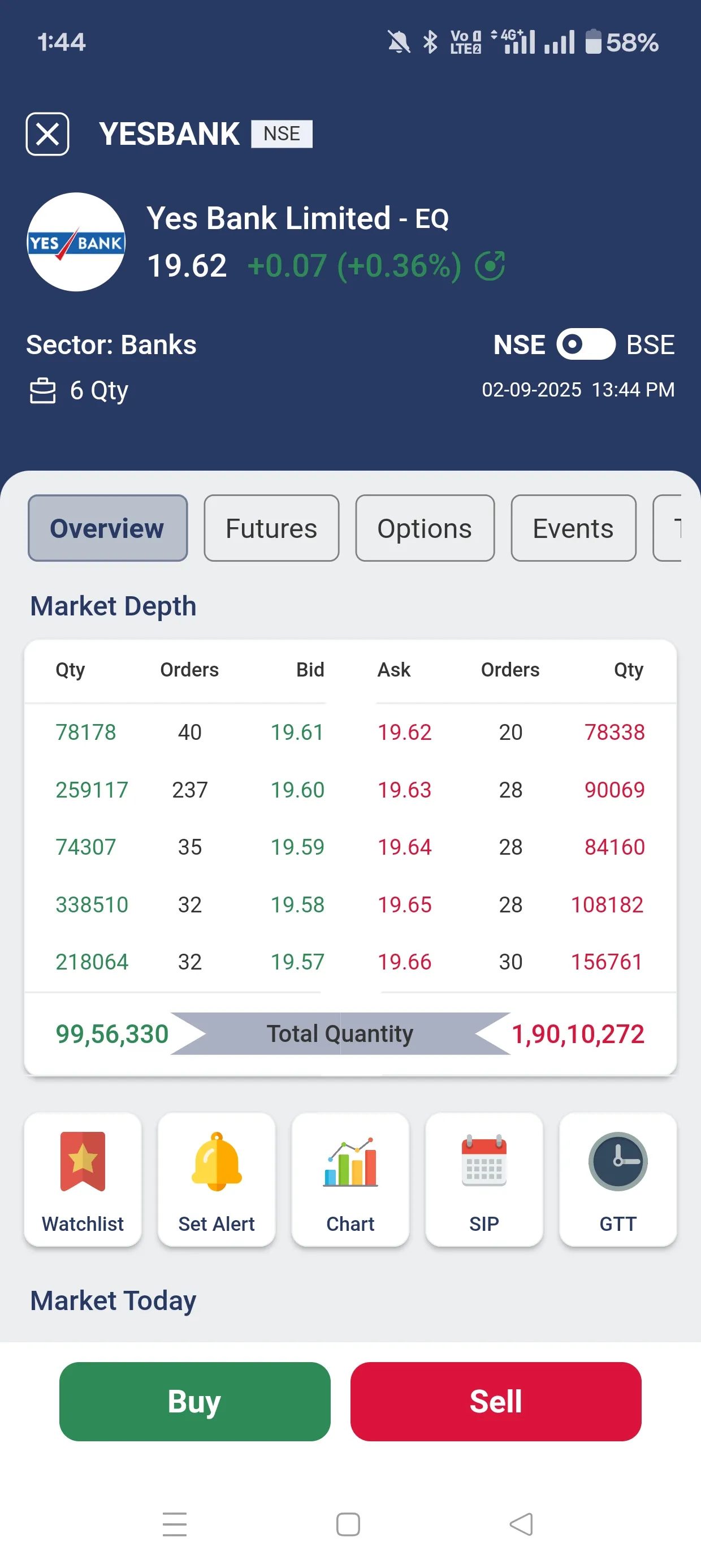Open the GTT clock icon
This screenshot has width=701, height=1568.
coord(618,1161)
